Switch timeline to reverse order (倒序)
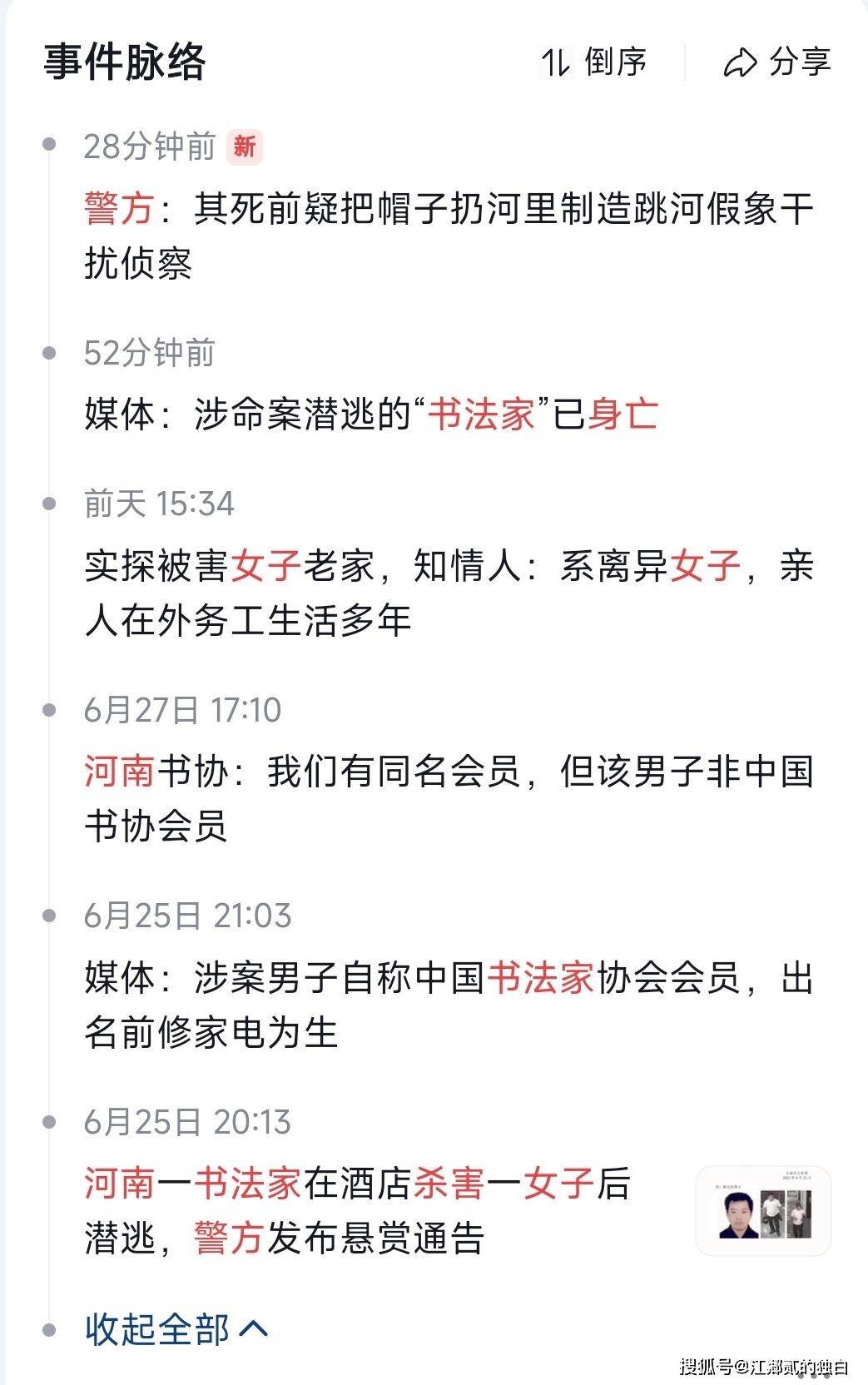Viewport: 868px width, 1385px height. (594, 62)
